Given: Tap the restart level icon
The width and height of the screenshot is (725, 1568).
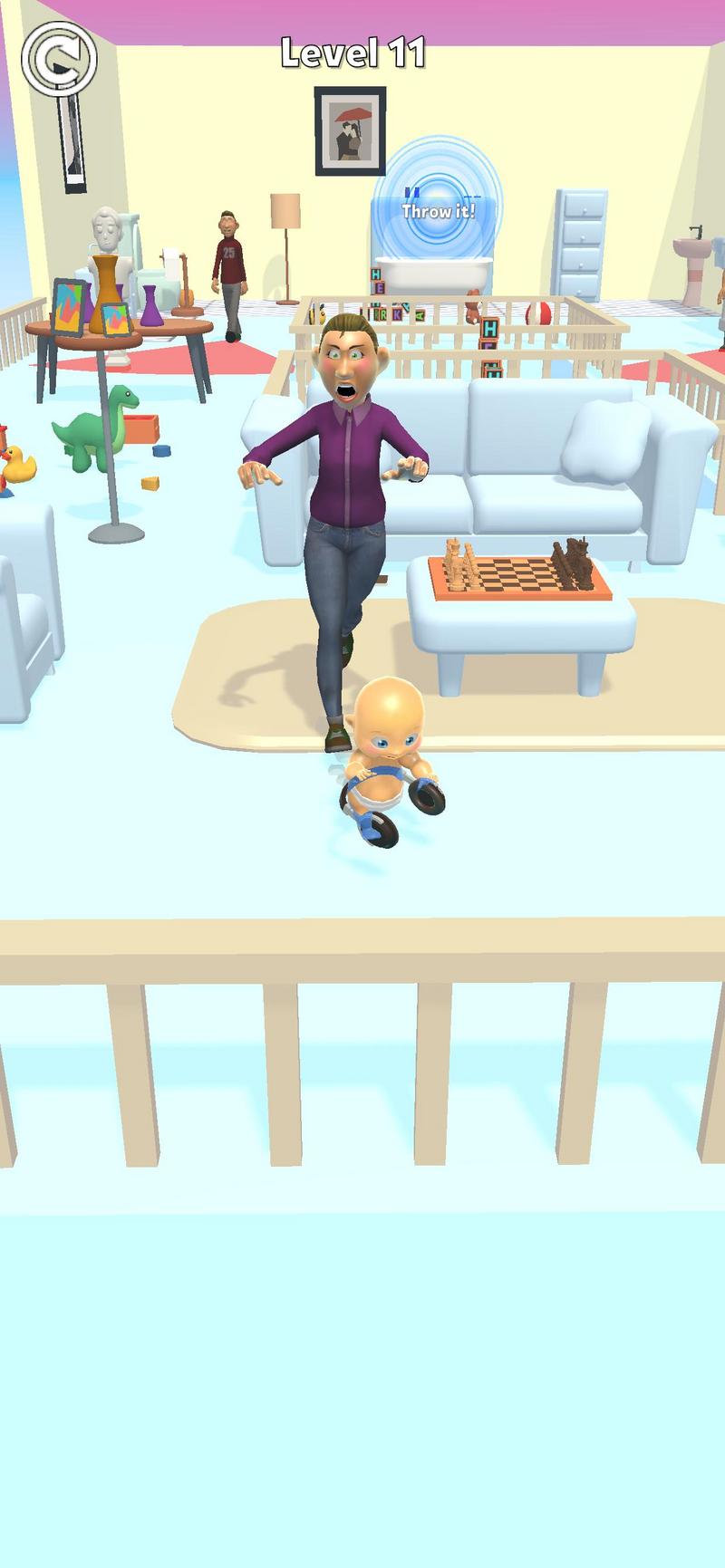Looking at the screenshot, I should pyautogui.click(x=59, y=60).
